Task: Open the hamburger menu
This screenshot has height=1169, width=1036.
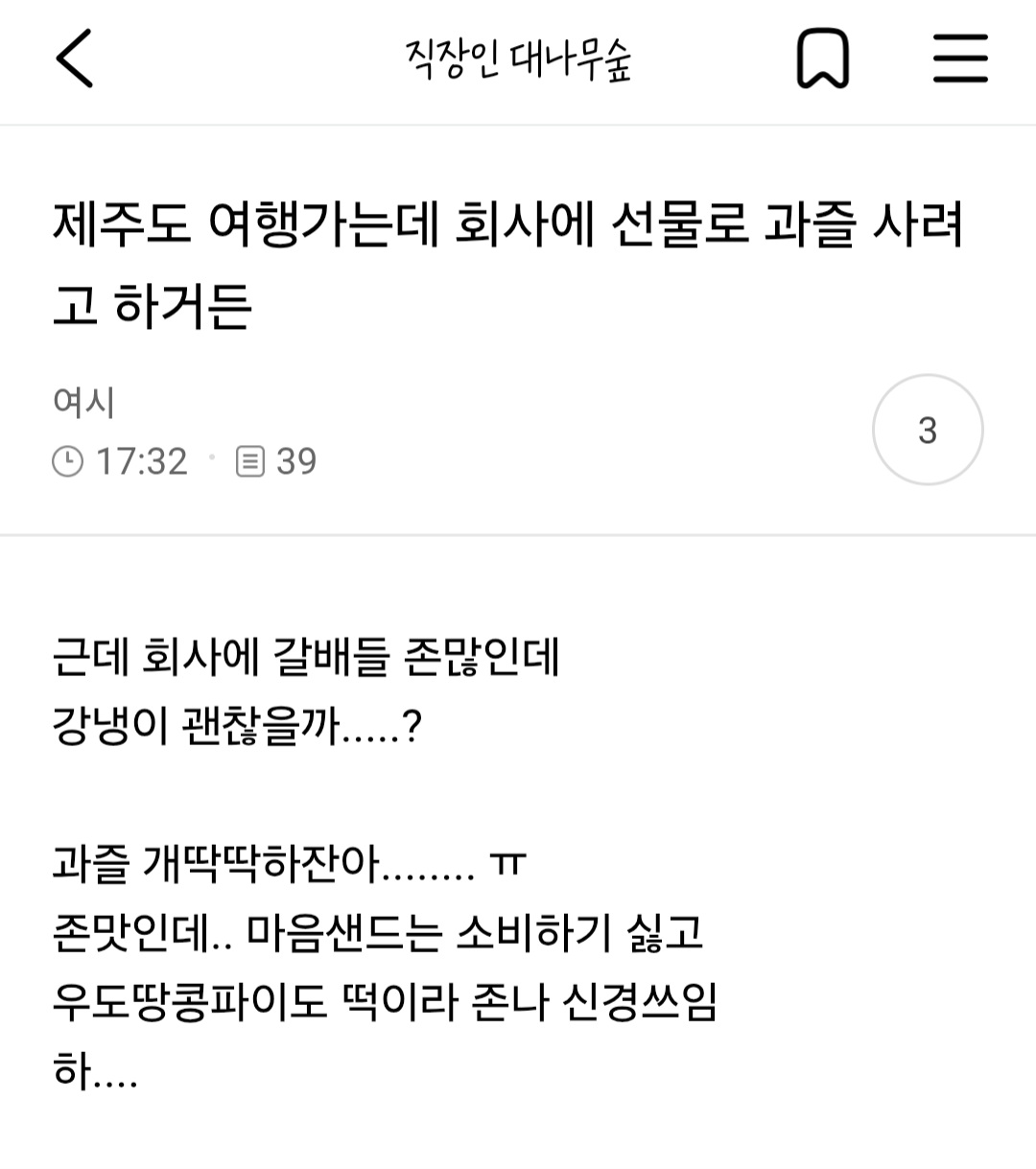Action: tap(960, 59)
